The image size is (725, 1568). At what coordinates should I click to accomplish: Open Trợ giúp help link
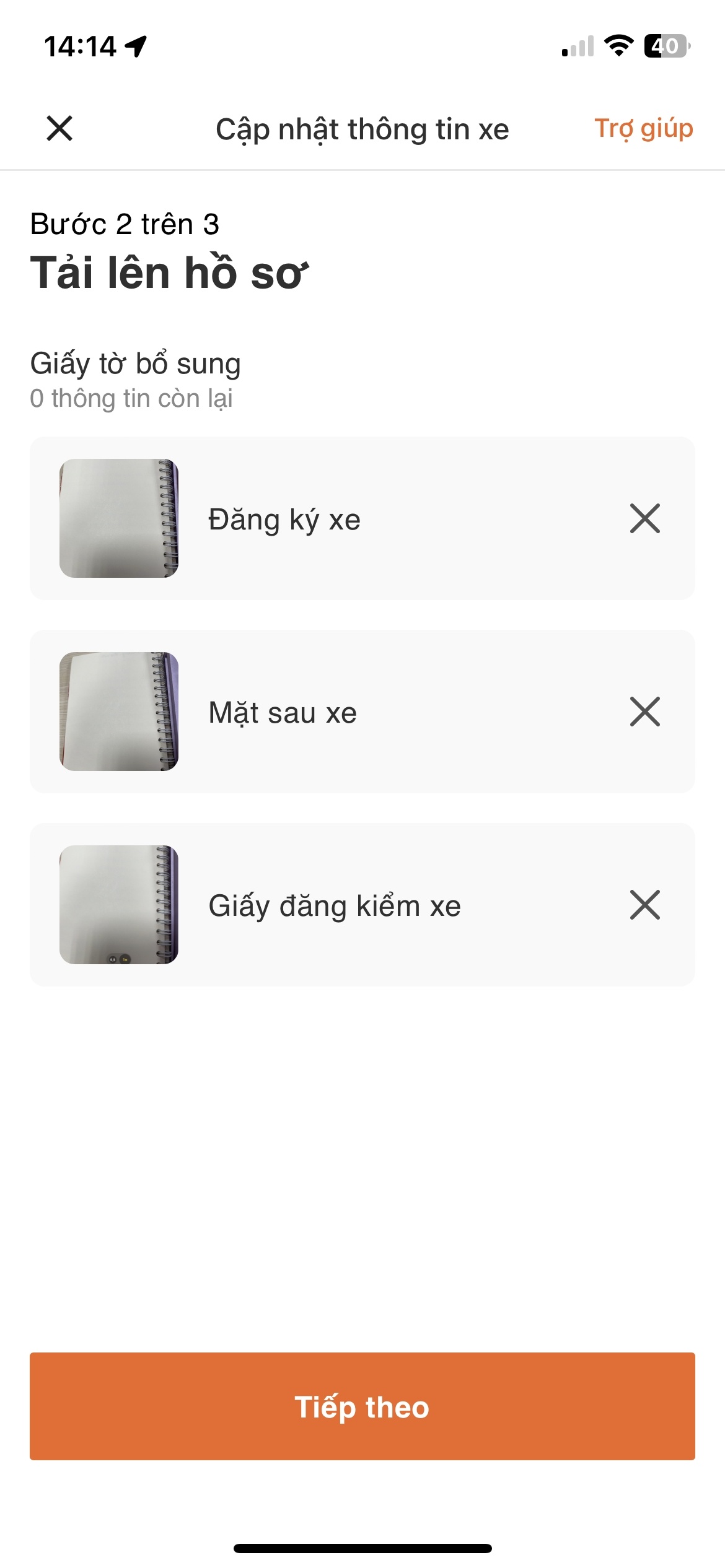pos(643,129)
